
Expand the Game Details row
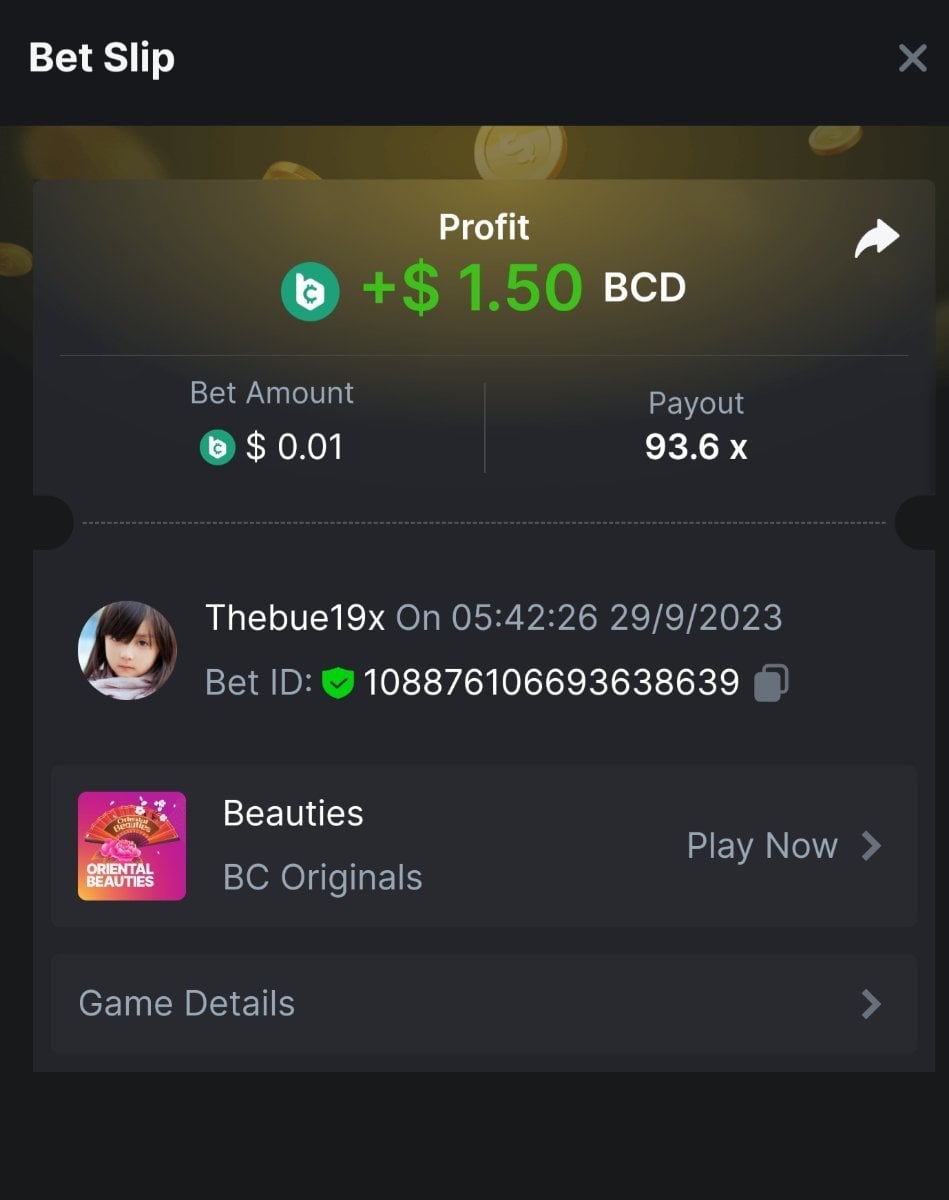tap(484, 1004)
